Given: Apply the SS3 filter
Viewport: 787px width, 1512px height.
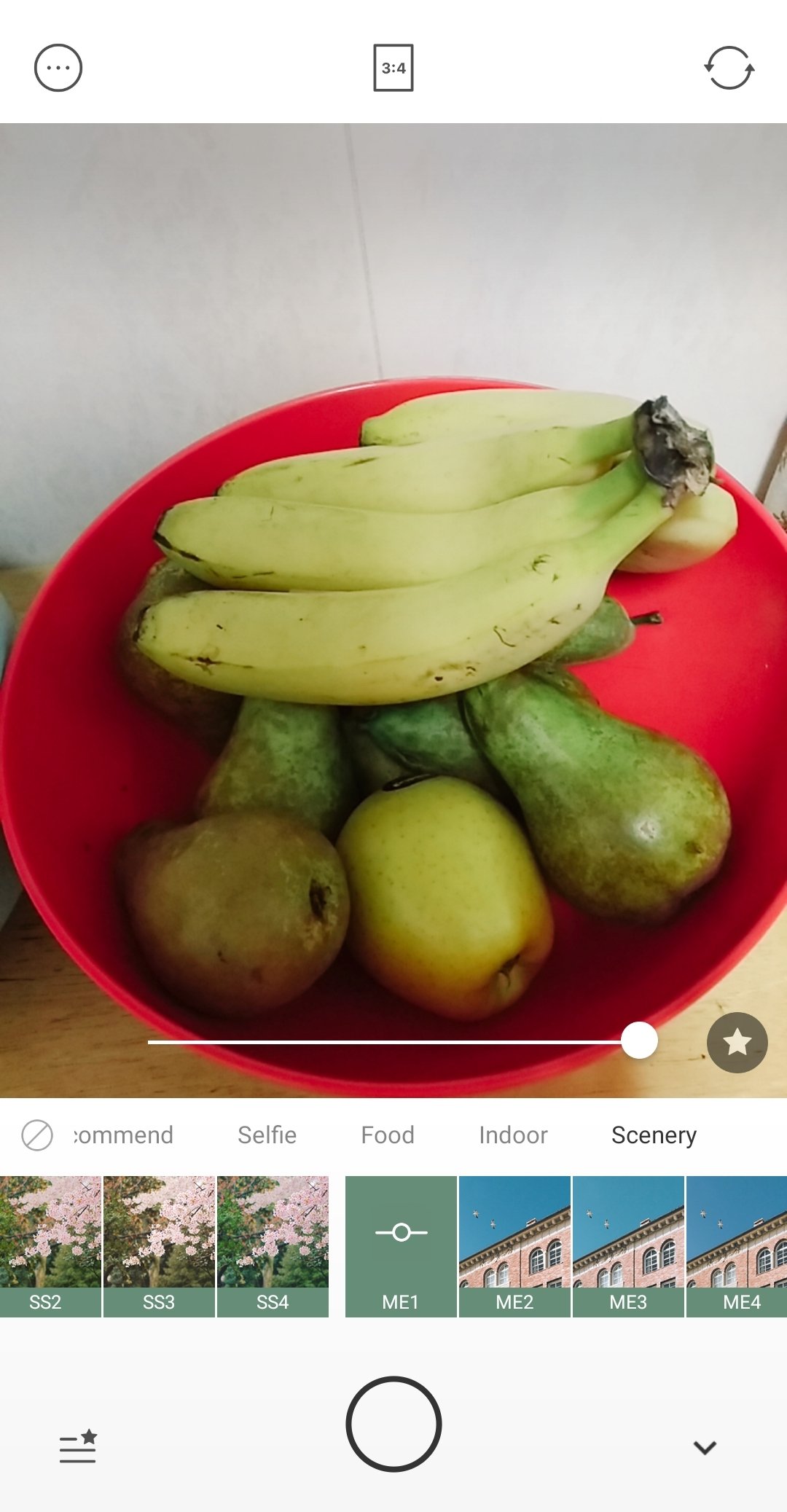Looking at the screenshot, I should coord(159,1245).
